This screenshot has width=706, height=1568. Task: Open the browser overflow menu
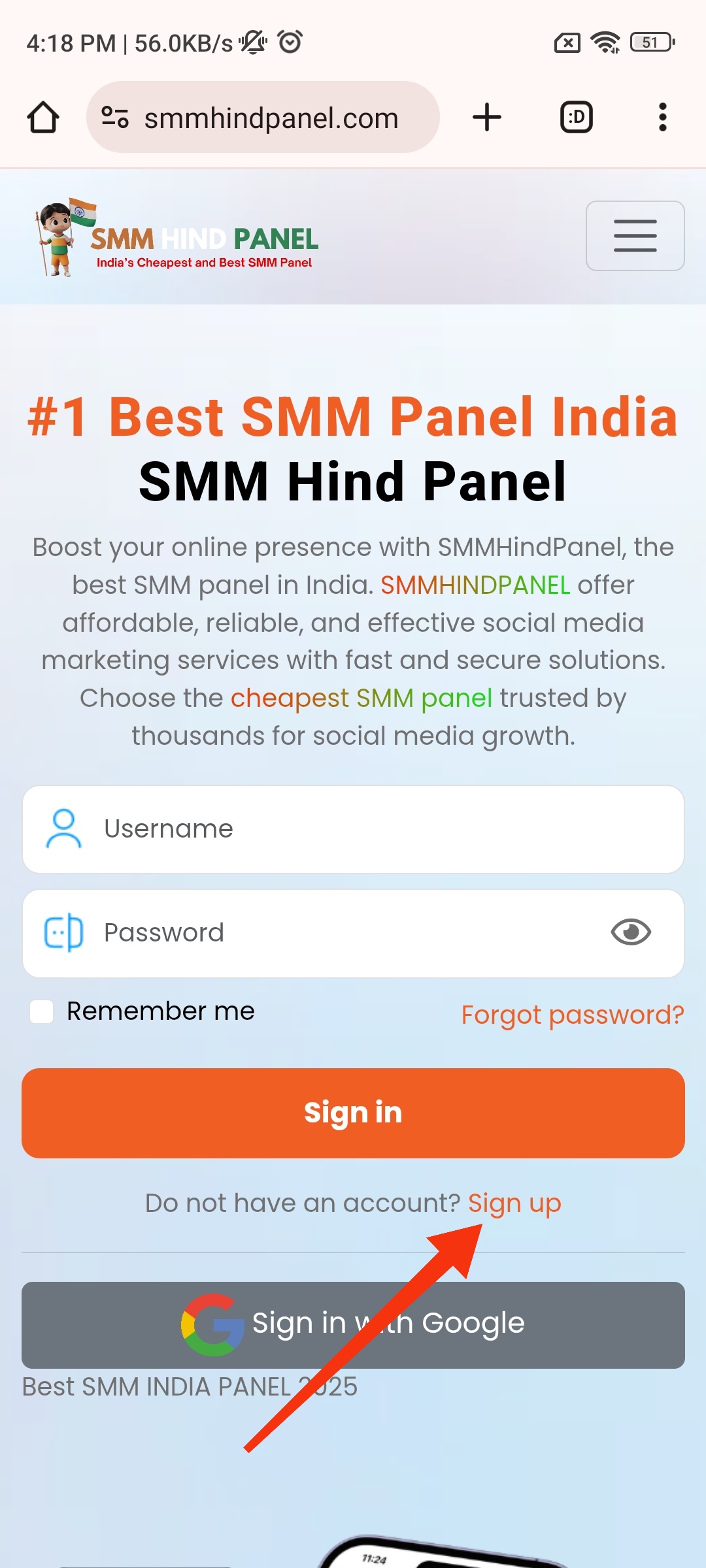pyautogui.click(x=663, y=118)
